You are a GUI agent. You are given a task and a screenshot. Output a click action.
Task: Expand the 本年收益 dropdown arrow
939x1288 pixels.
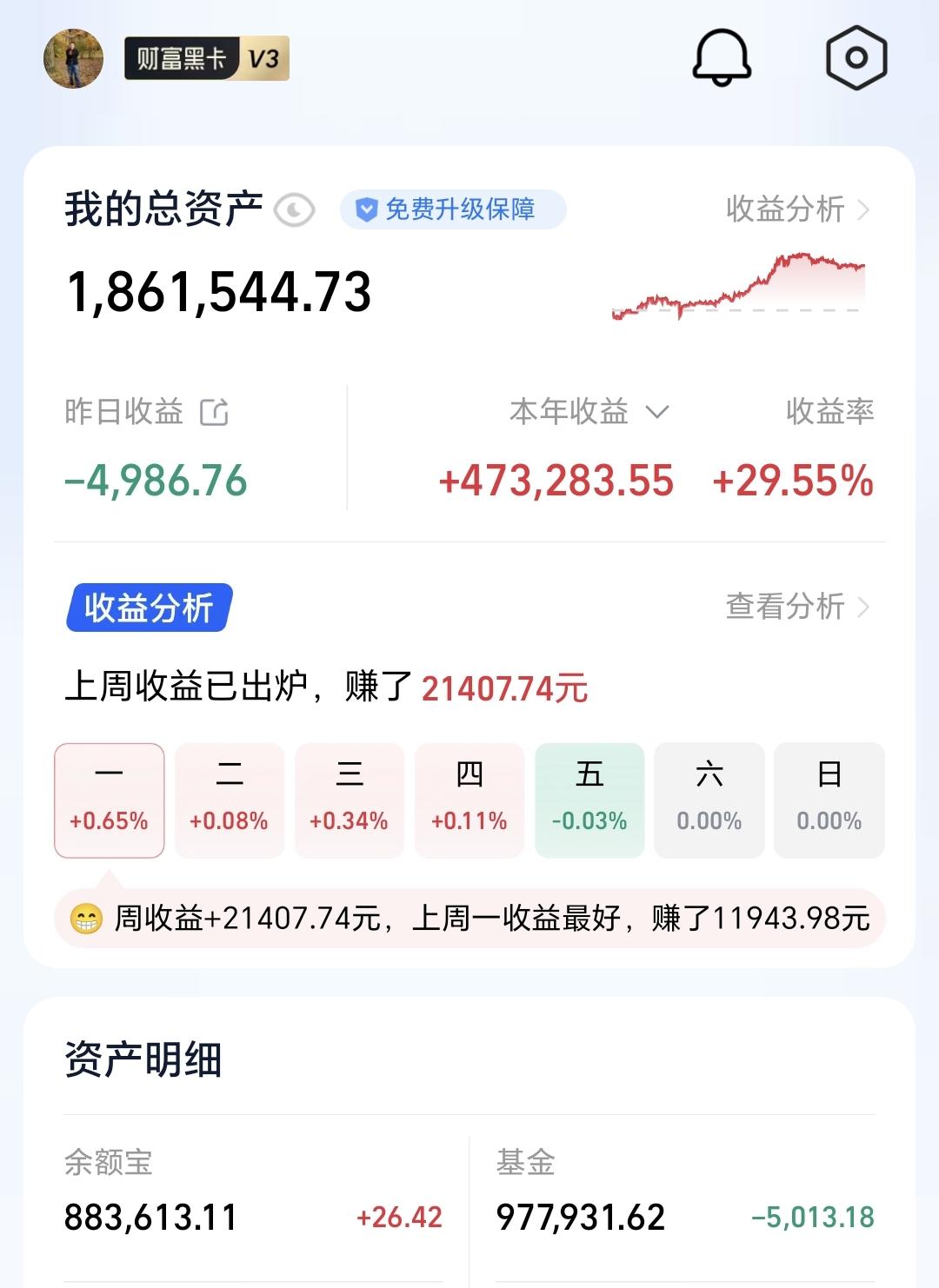point(658,413)
